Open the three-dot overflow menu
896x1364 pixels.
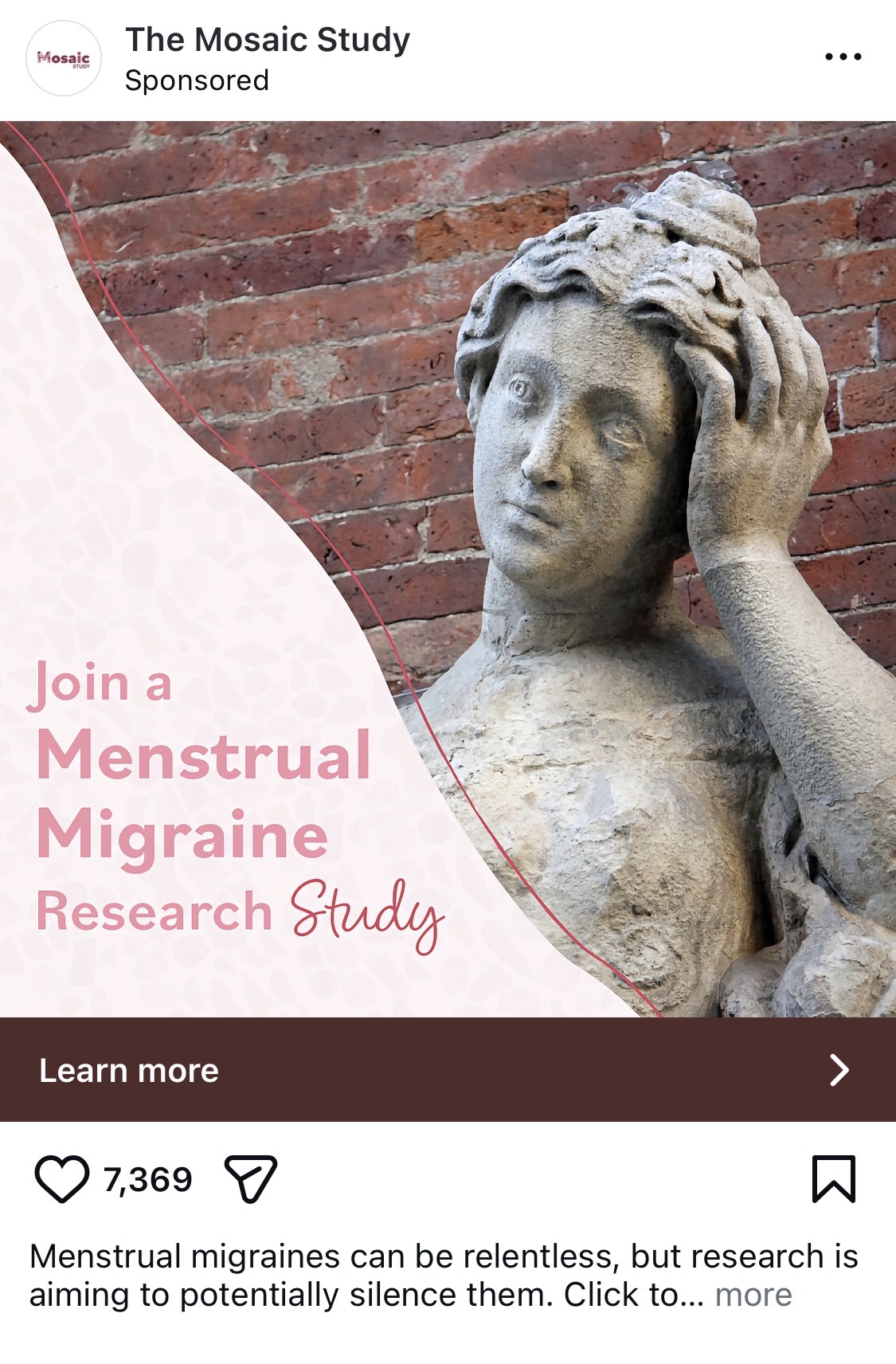[843, 57]
